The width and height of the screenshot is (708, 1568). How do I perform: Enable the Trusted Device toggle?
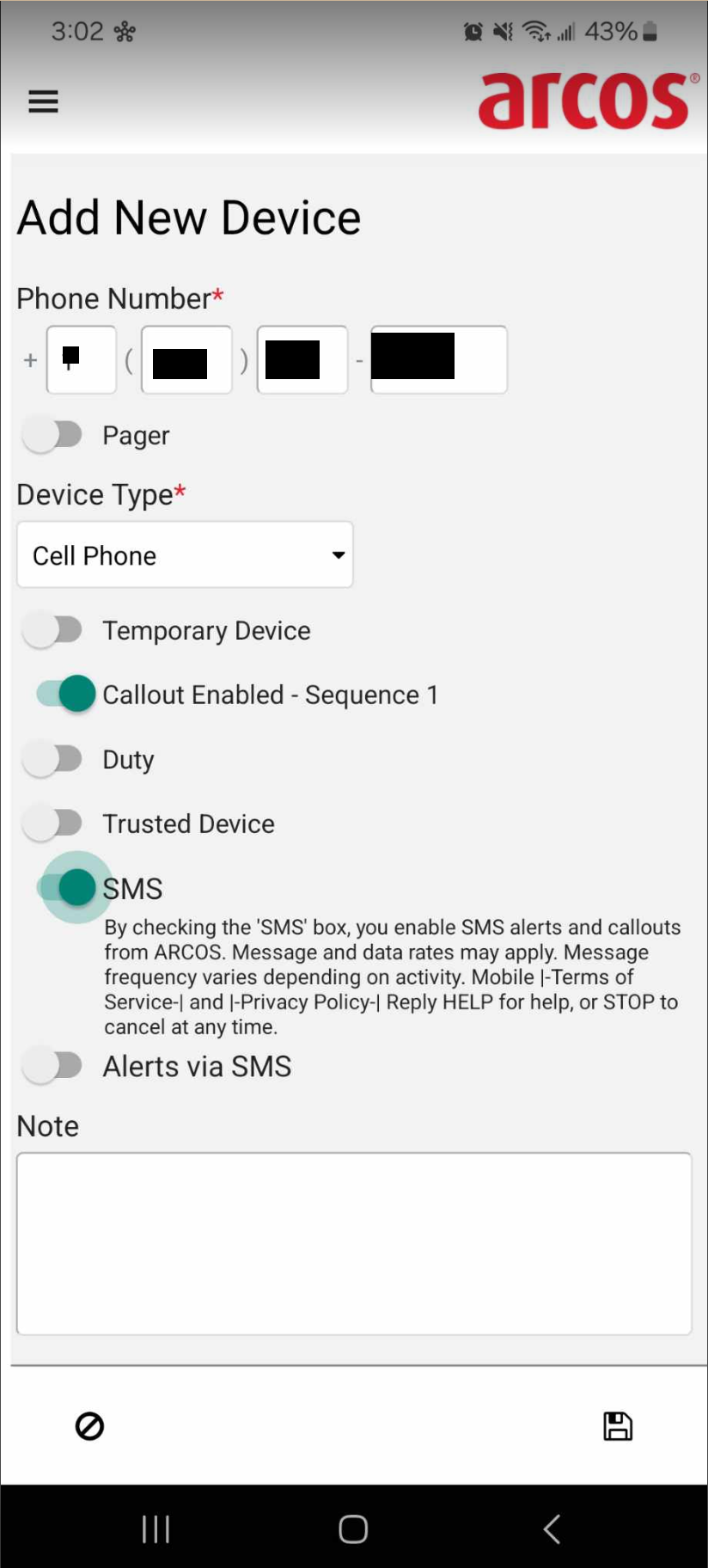[52, 824]
